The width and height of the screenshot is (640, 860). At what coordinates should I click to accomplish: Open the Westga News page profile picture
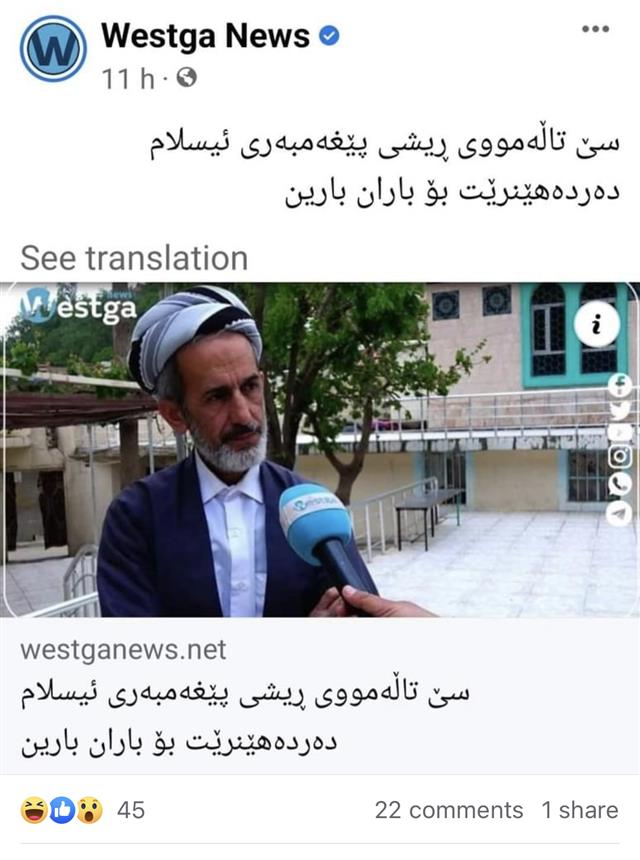point(53,49)
